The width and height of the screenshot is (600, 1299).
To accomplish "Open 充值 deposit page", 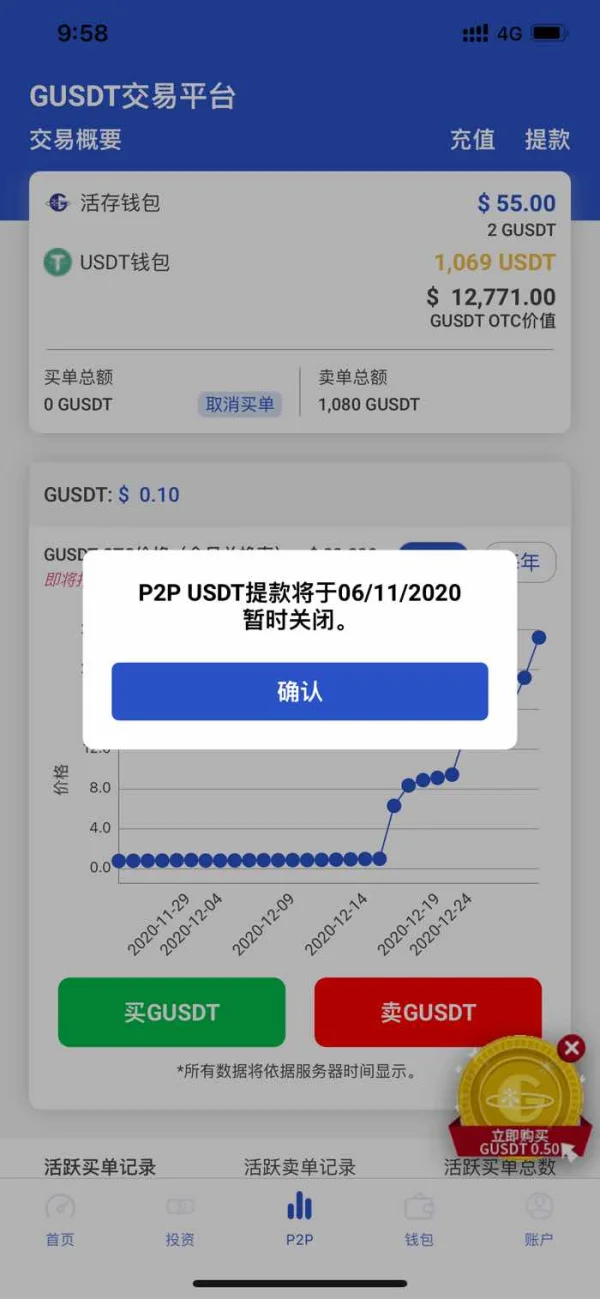I will pyautogui.click(x=472, y=139).
